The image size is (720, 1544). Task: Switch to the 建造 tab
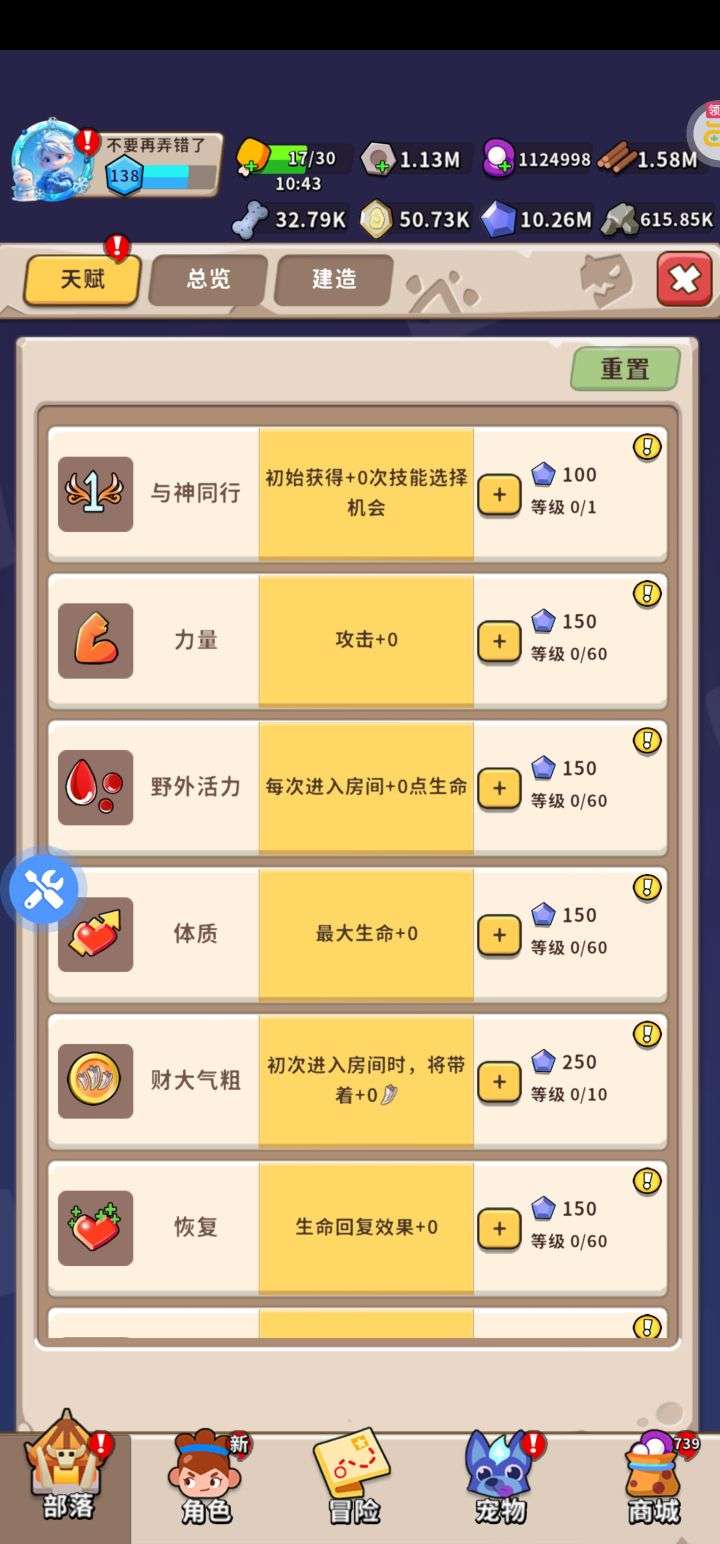(334, 279)
